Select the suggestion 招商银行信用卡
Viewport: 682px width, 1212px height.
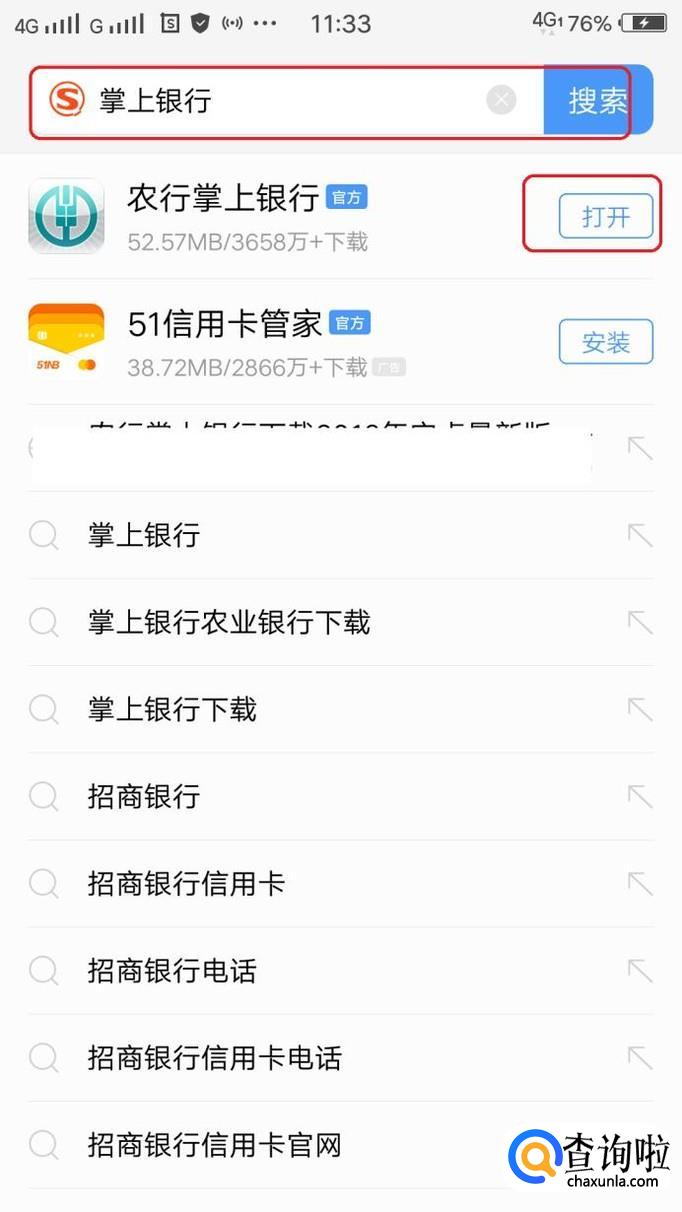(186, 883)
